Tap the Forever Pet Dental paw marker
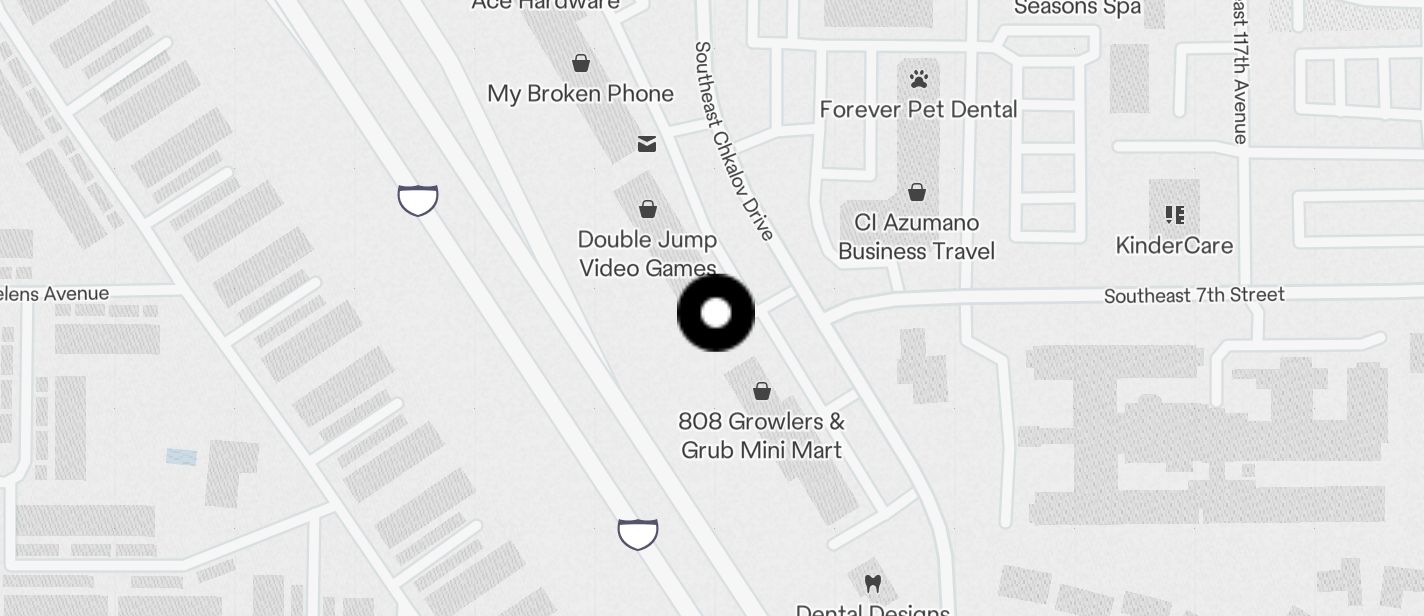This screenshot has height=616, width=1424. (919, 79)
